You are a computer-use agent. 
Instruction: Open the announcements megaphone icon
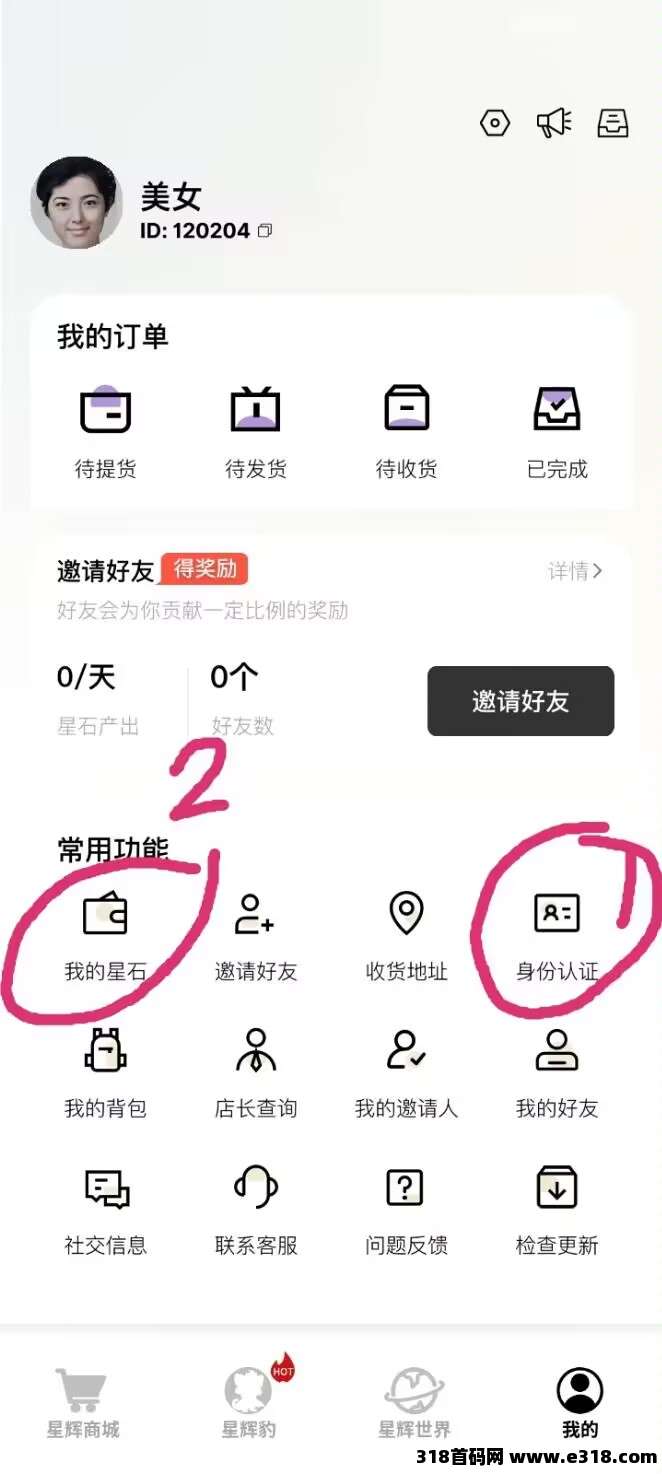[x=554, y=123]
